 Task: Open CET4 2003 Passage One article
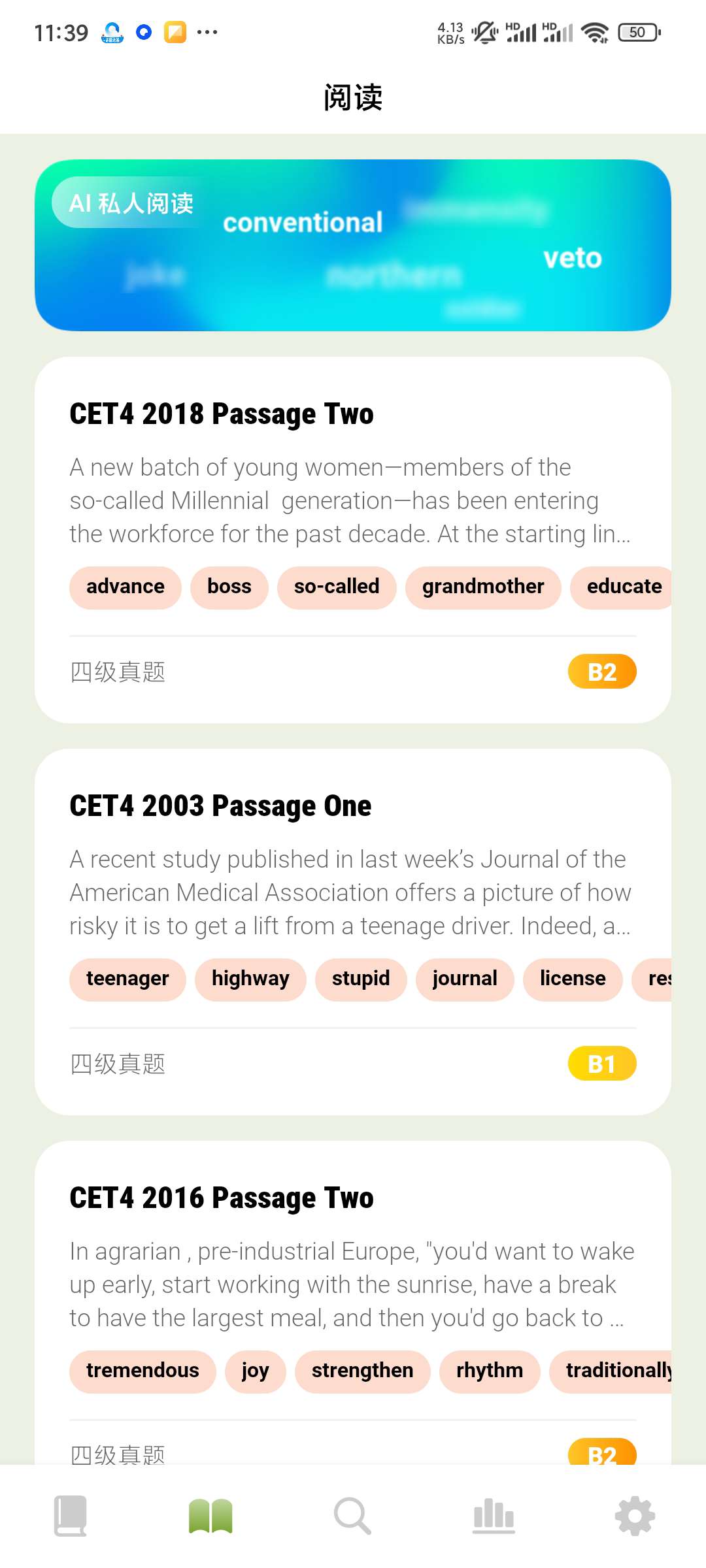353,932
